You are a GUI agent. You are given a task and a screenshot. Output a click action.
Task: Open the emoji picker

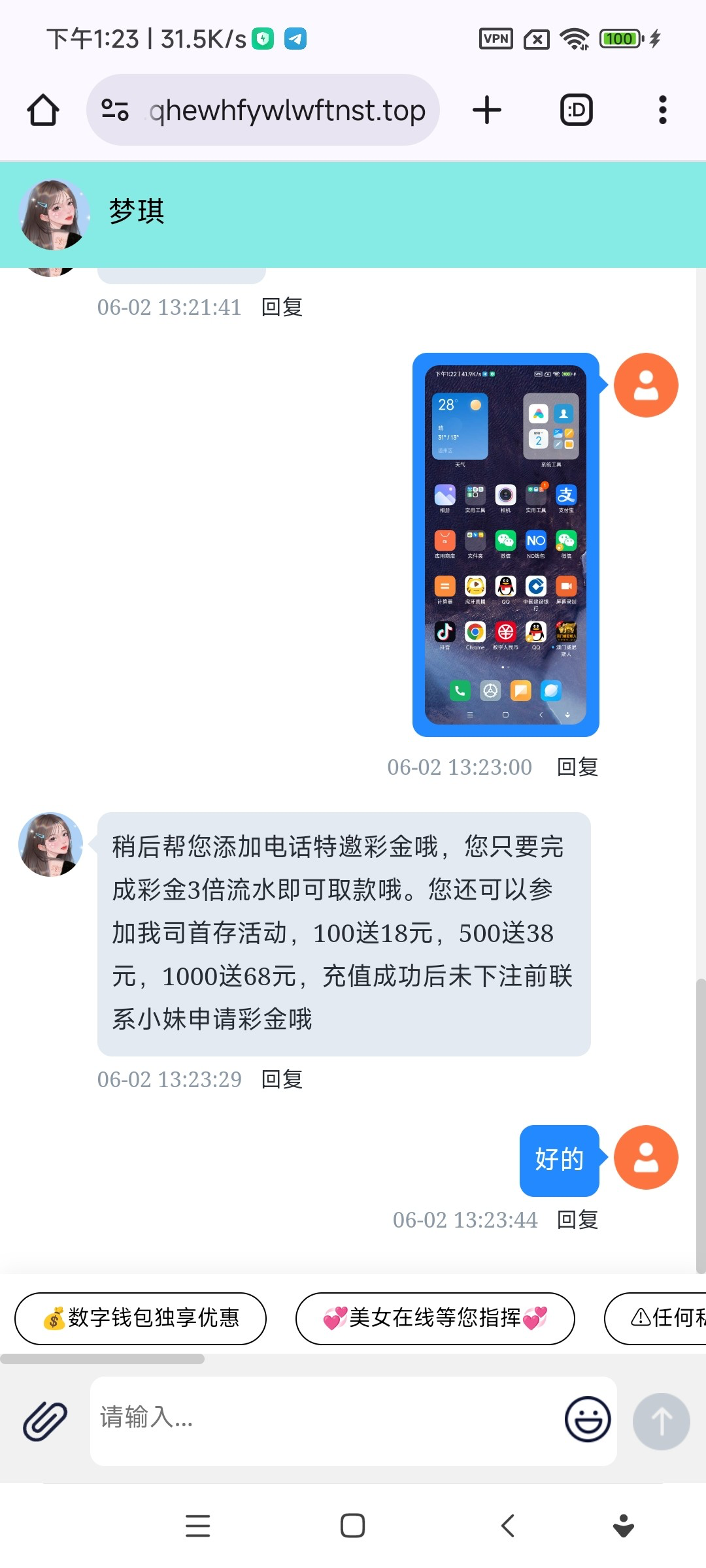tap(588, 1419)
